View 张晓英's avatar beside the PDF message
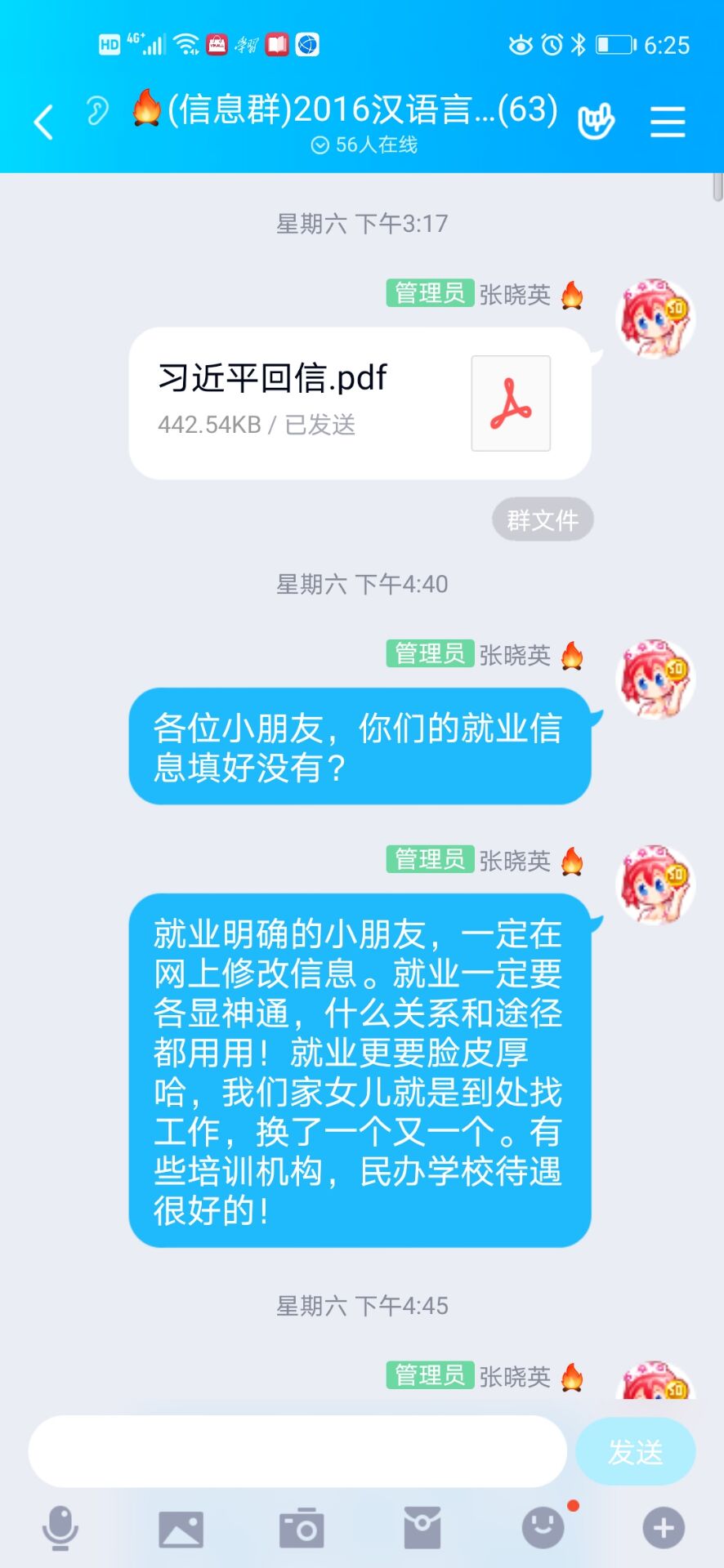Image resolution: width=724 pixels, height=1568 pixels. coord(655,319)
